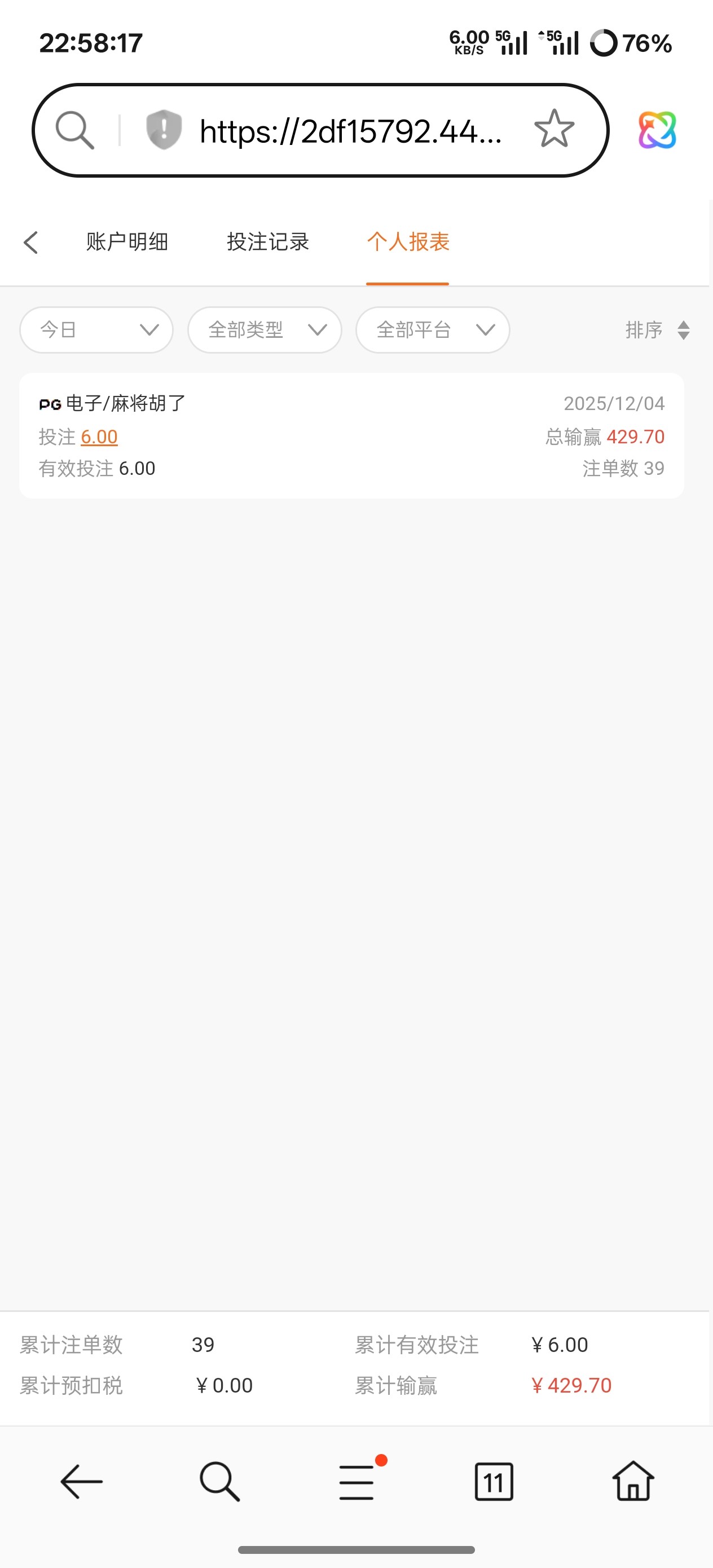Toggle the 排序 sort order

click(657, 330)
